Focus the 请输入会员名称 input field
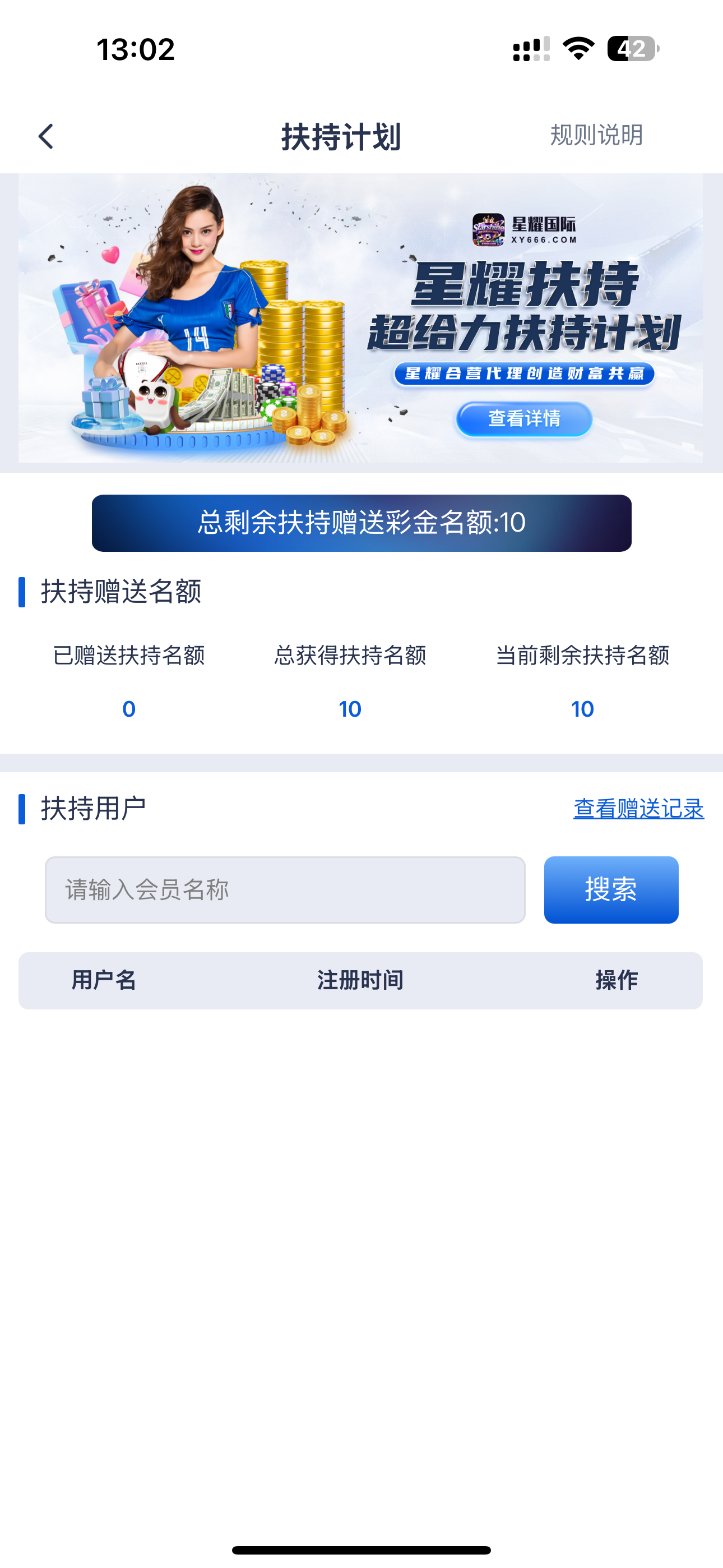The image size is (723, 1568). click(285, 889)
